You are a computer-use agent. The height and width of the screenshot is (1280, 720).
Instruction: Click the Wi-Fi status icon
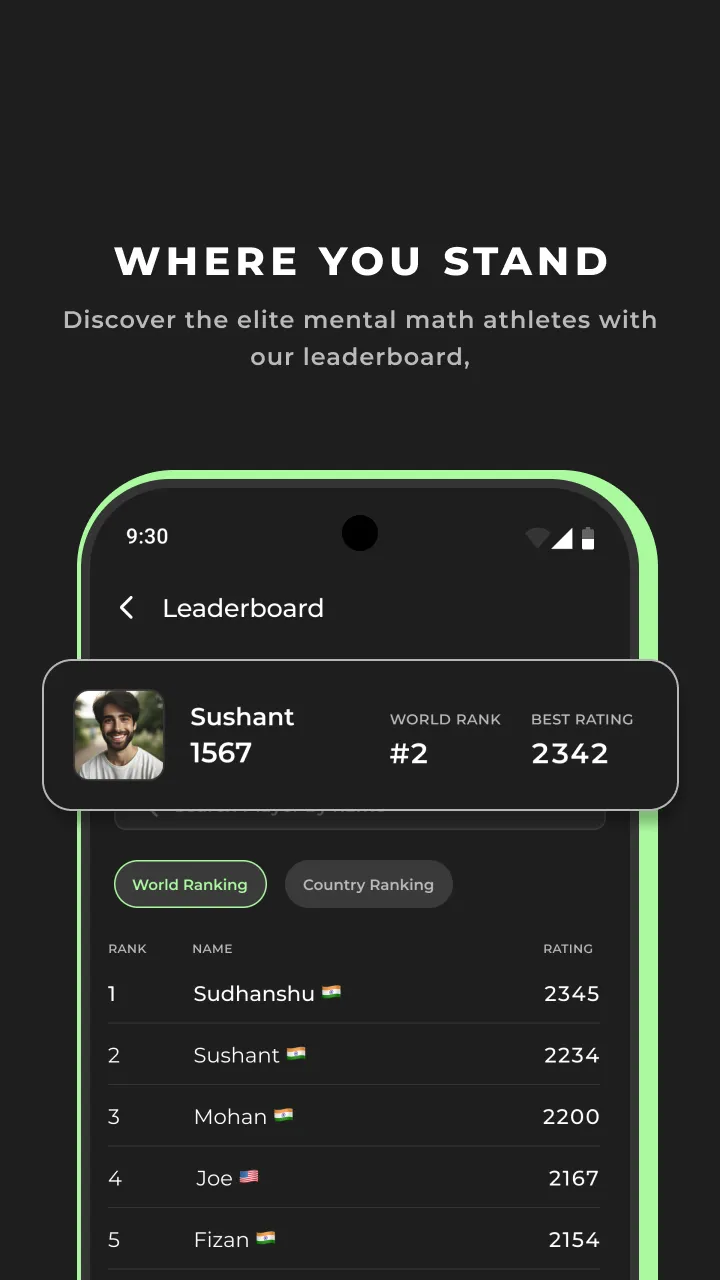click(x=537, y=537)
